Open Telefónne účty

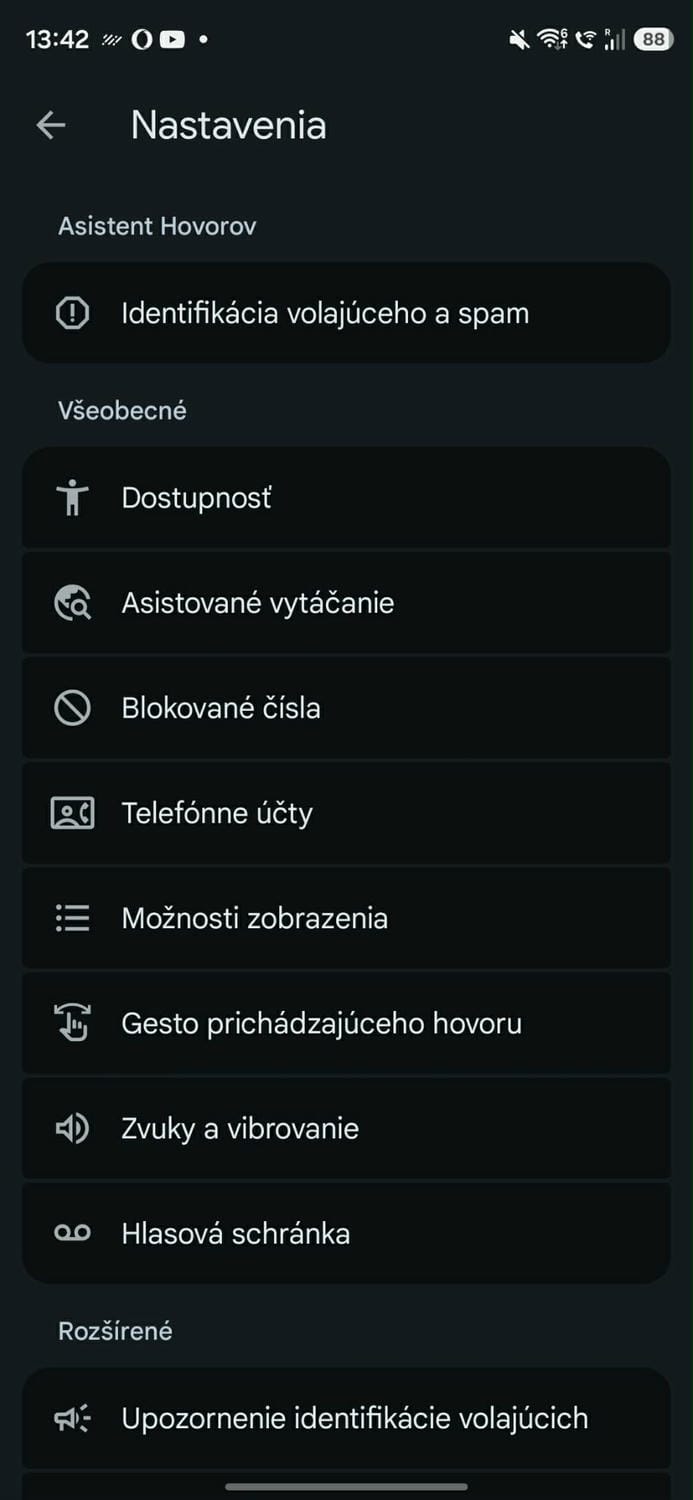(x=217, y=813)
